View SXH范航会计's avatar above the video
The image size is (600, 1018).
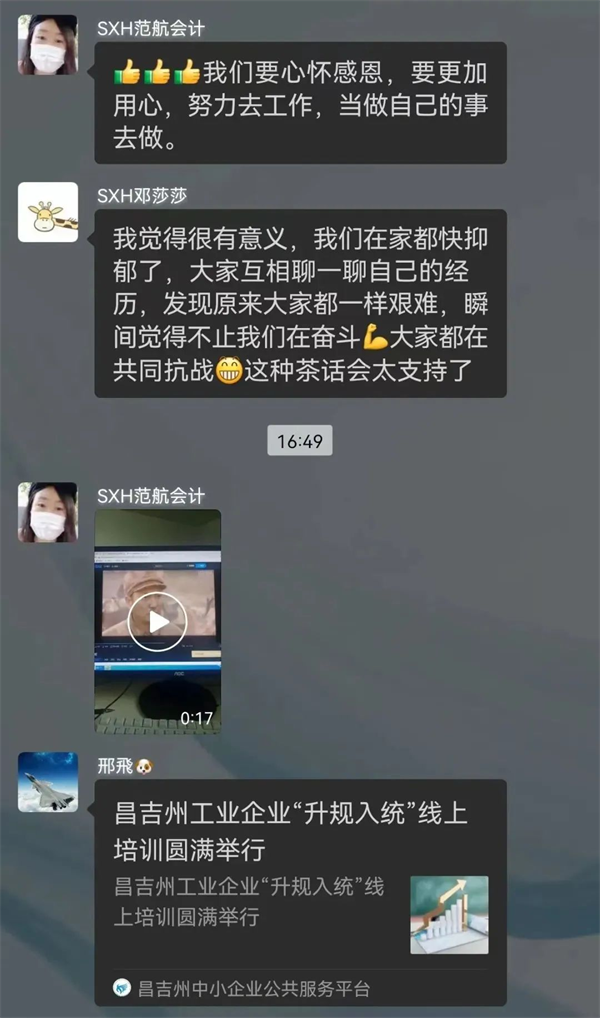[x=48, y=512]
